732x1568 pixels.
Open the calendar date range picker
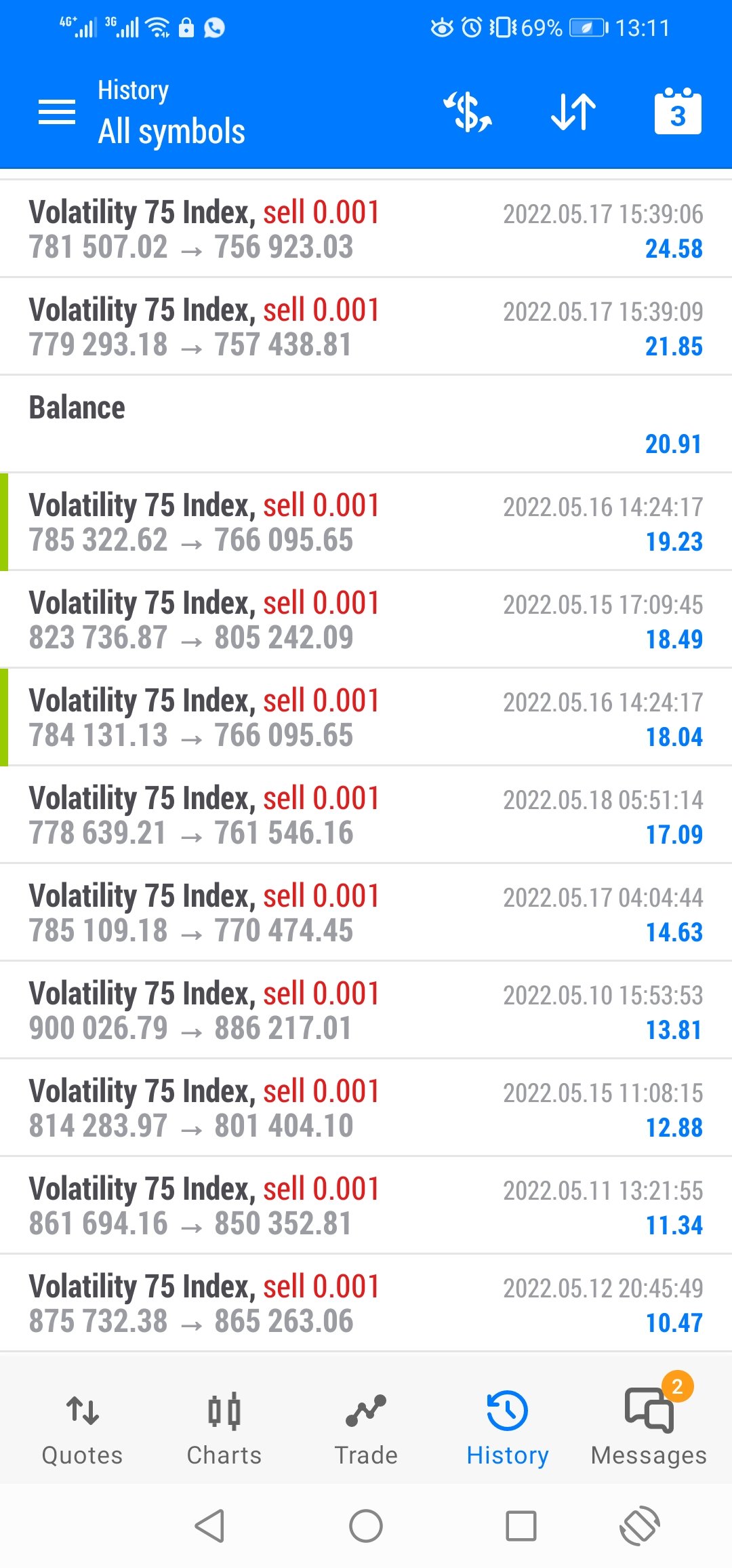tap(678, 111)
